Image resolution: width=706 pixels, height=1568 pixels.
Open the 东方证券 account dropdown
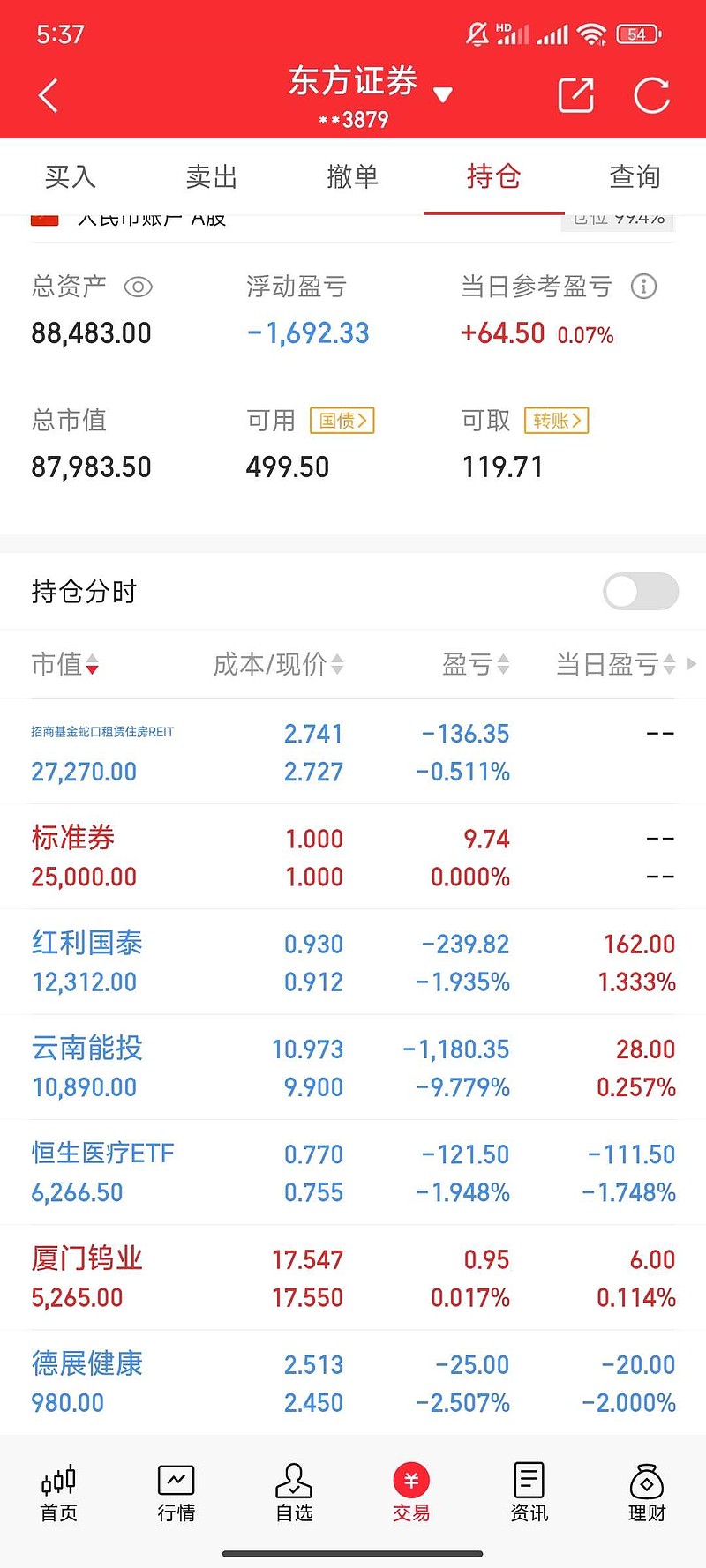[x=371, y=93]
